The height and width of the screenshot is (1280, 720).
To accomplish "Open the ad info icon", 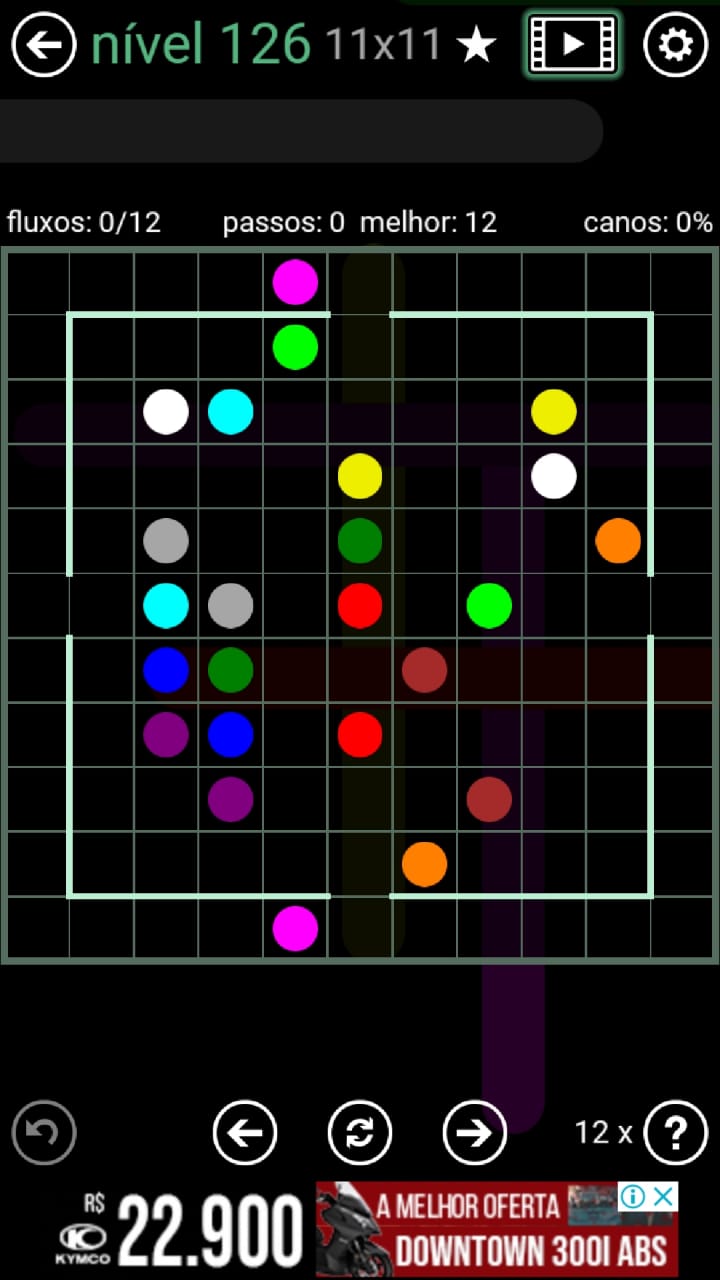I will pos(633,1197).
